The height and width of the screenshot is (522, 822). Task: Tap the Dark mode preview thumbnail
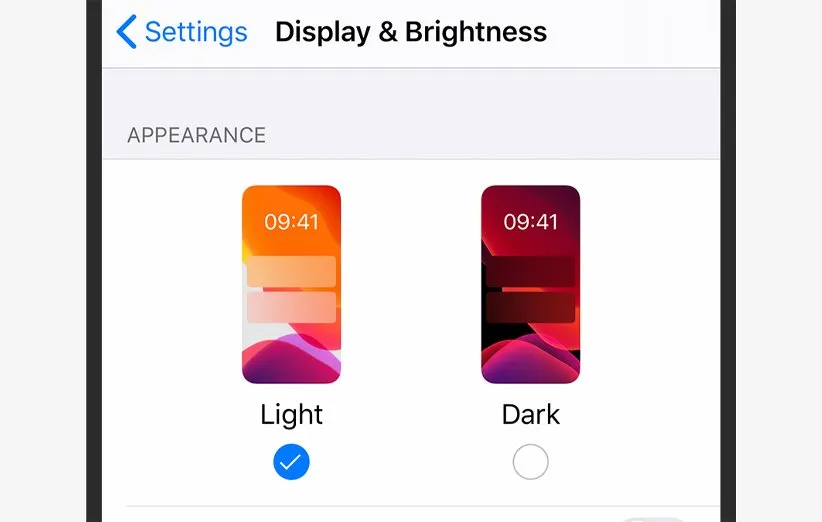530,284
